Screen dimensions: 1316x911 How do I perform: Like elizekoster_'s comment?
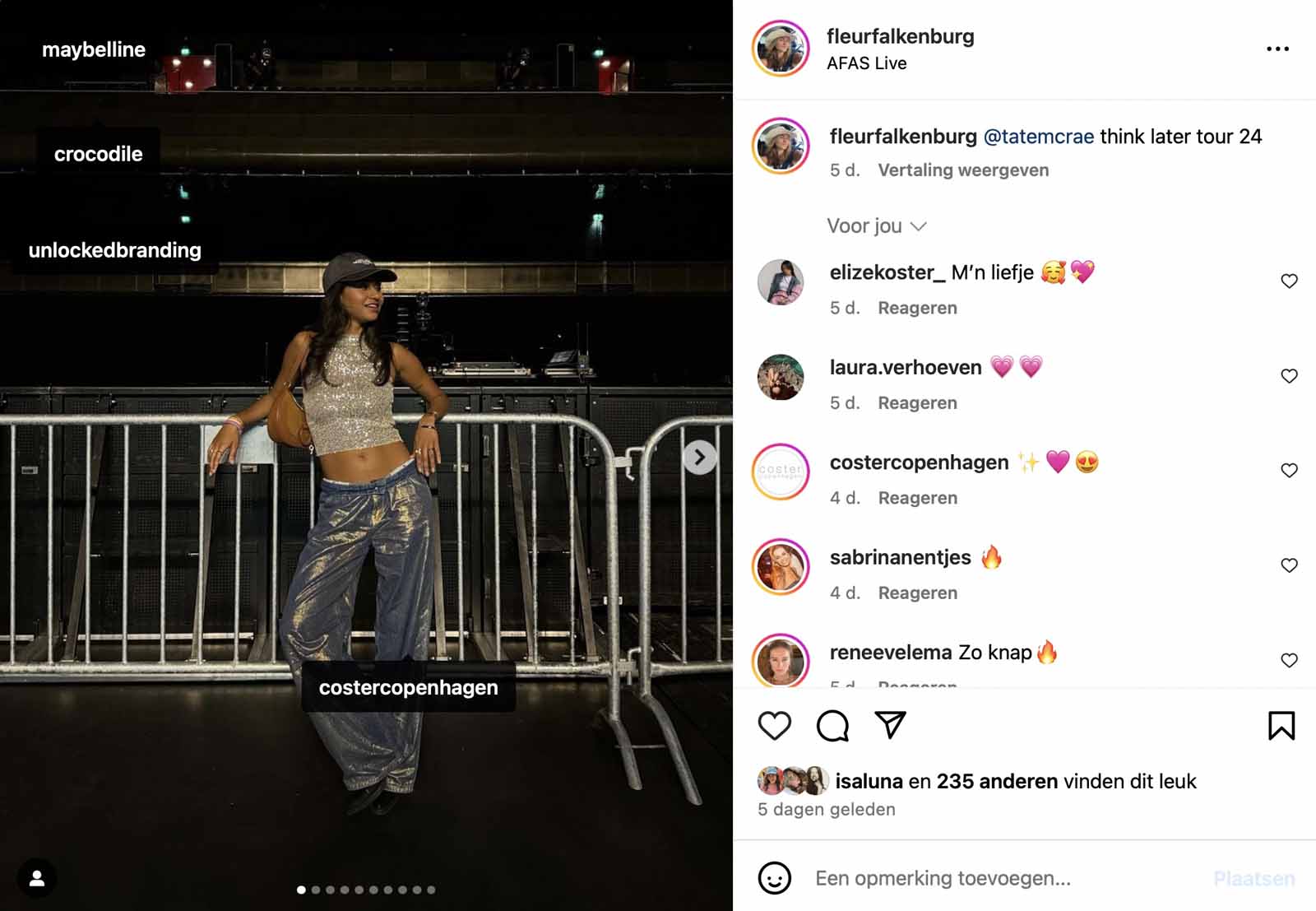pyautogui.click(x=1289, y=281)
